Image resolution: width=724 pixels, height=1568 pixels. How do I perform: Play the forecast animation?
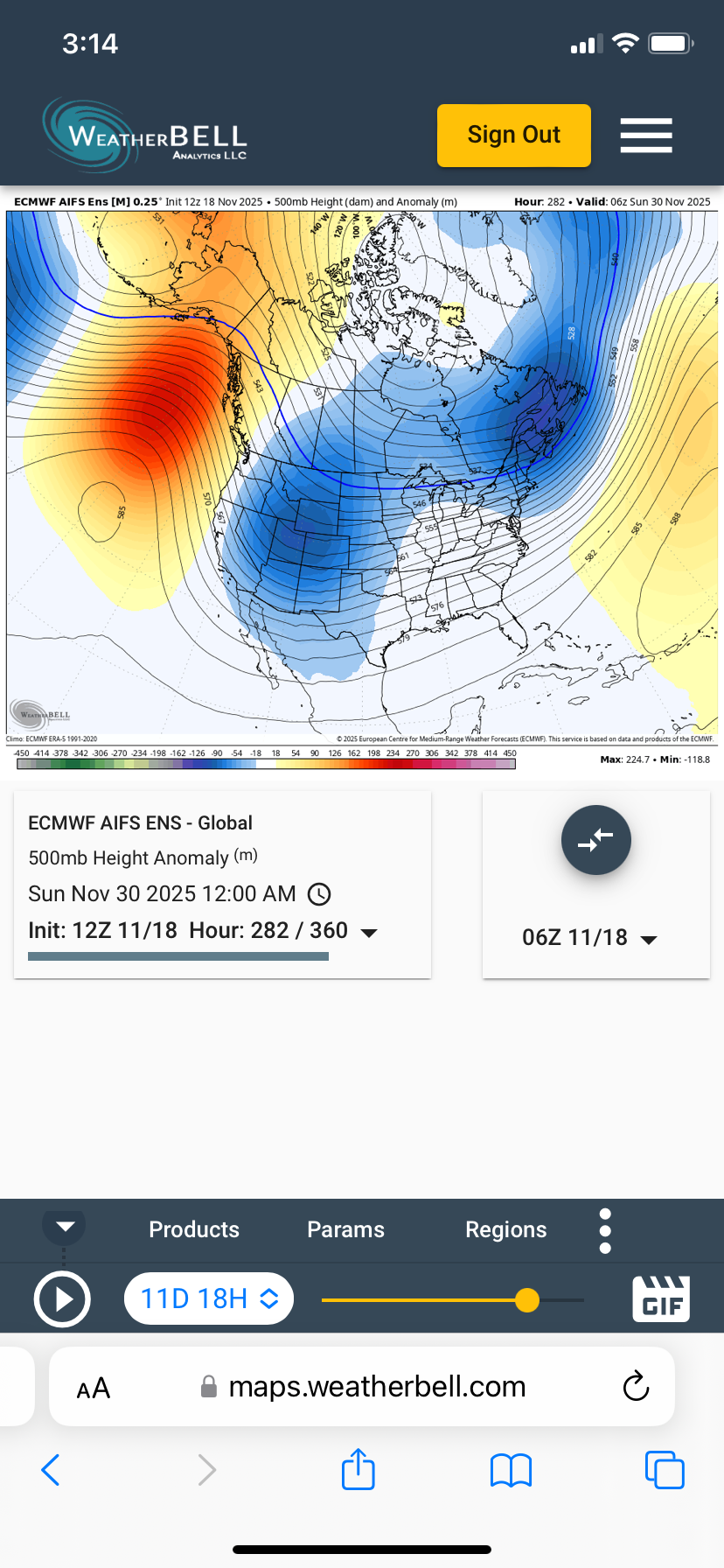pos(62,1299)
